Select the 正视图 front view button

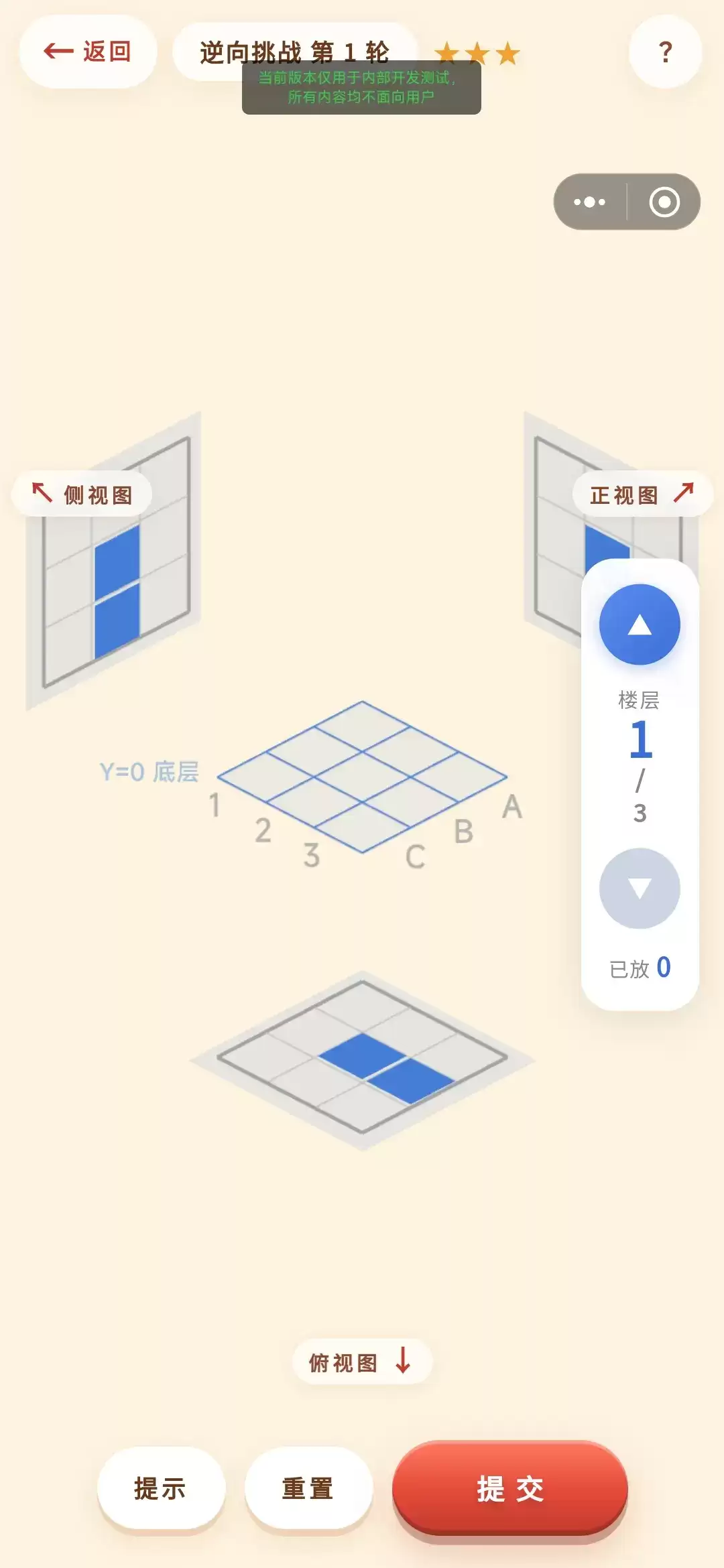(x=642, y=494)
